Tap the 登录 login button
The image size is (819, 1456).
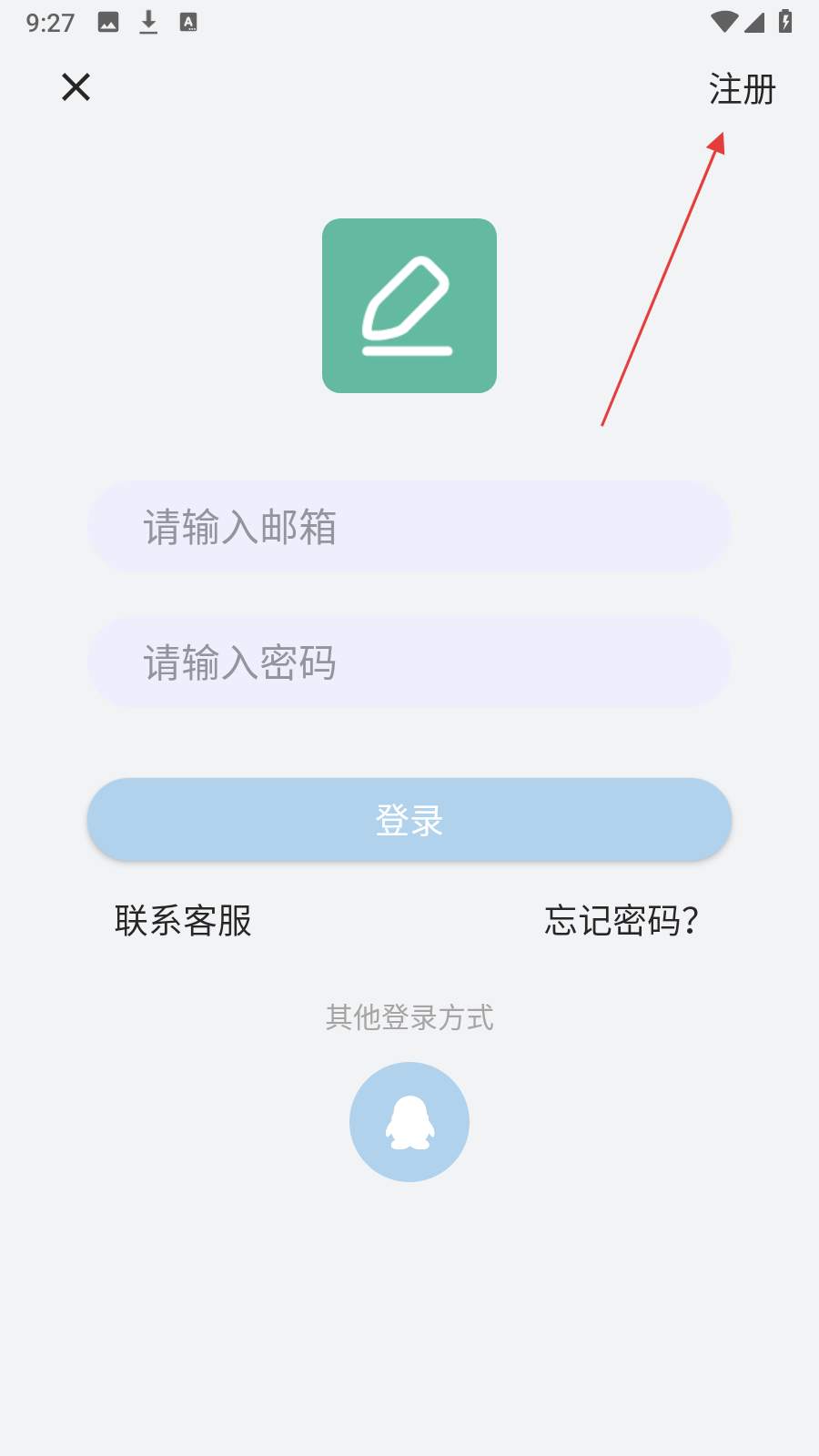pyautogui.click(x=409, y=820)
